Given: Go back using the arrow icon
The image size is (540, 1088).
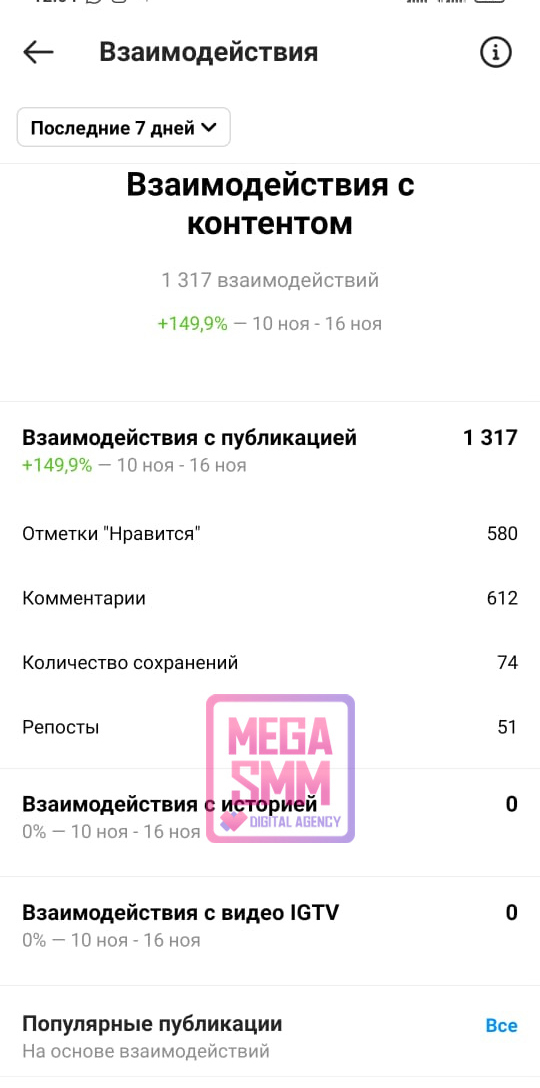Looking at the screenshot, I should click(x=38, y=52).
